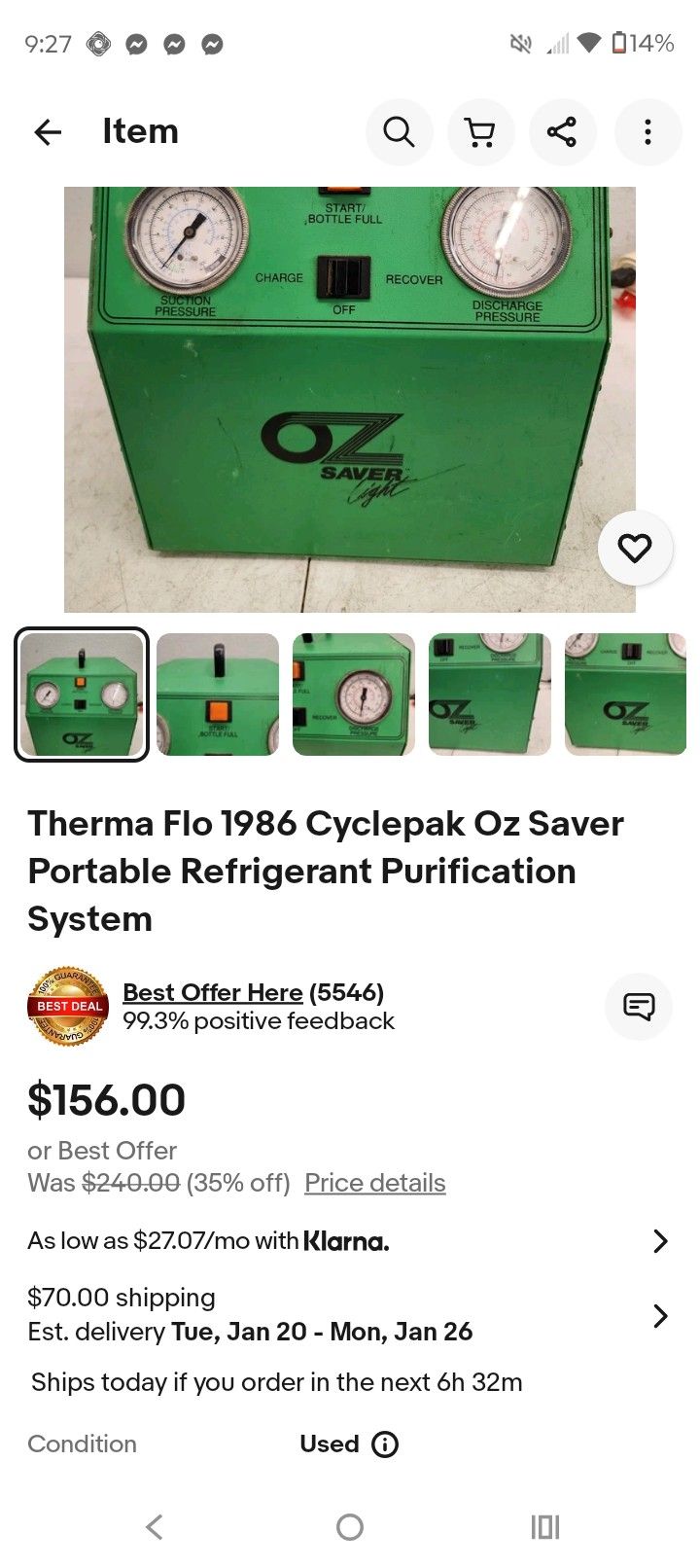The height and width of the screenshot is (1568, 700).
Task: Open the three-dot overflow menu
Action: pos(648,132)
